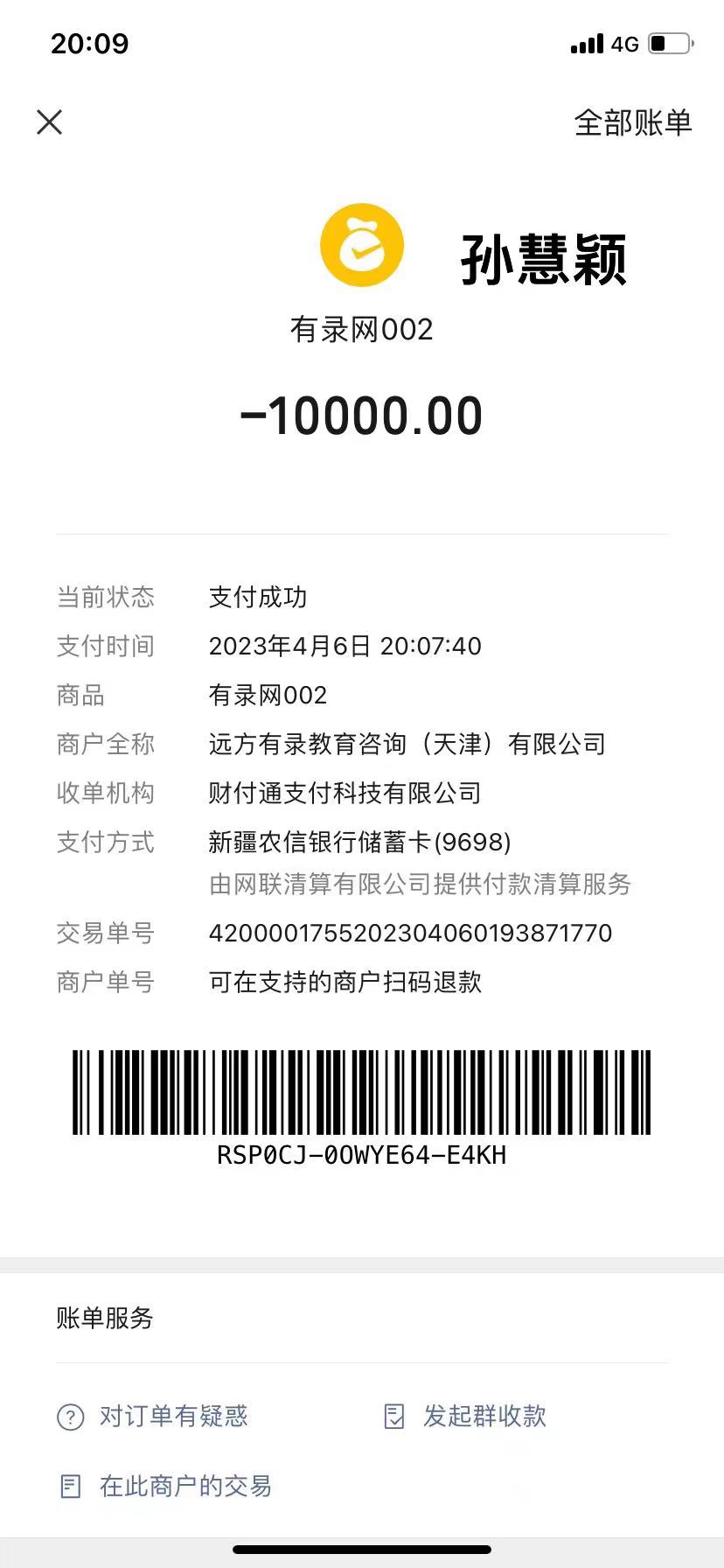Start 发起群收款 group collection
The image size is (724, 1568).
466,1416
